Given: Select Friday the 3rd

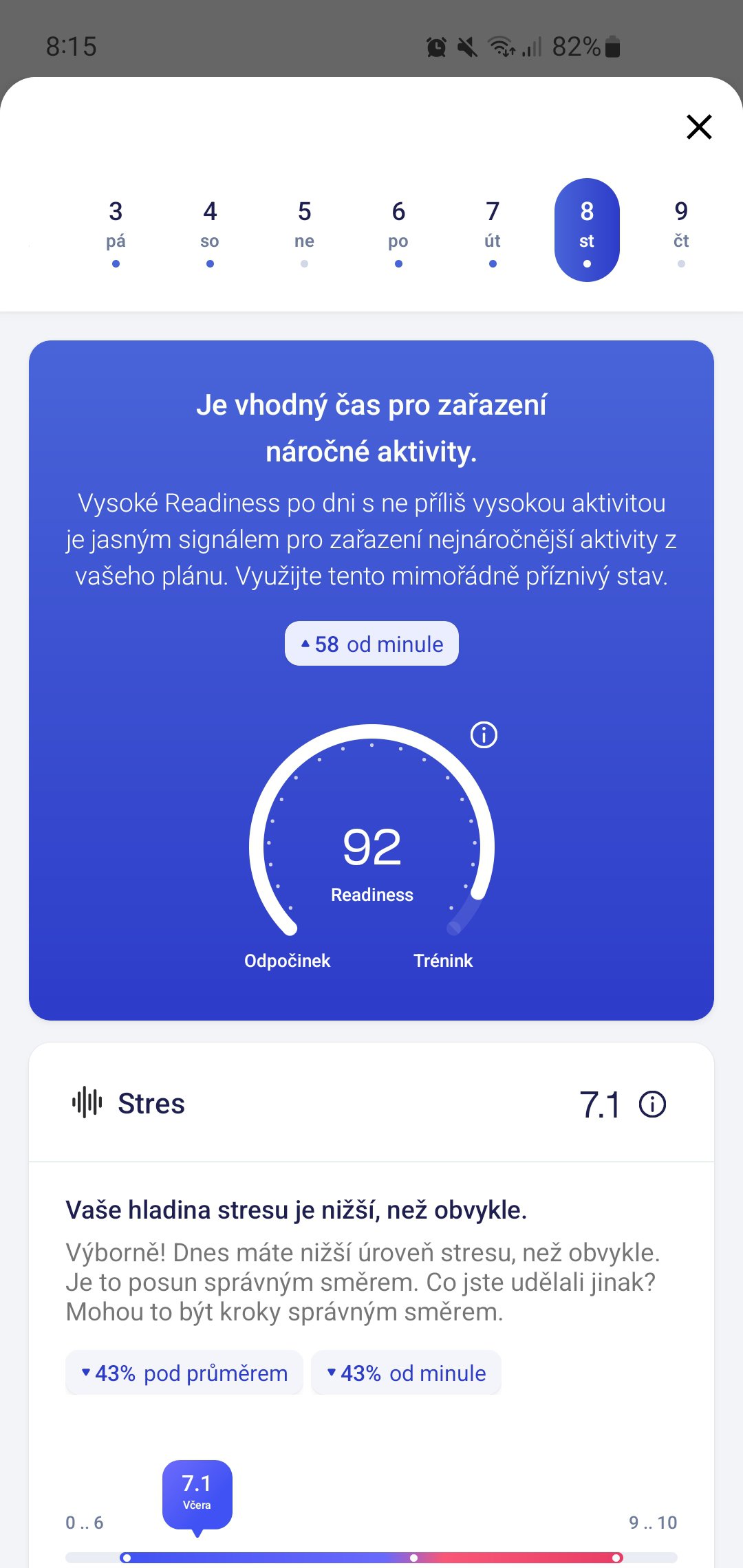Looking at the screenshot, I should 116,230.
